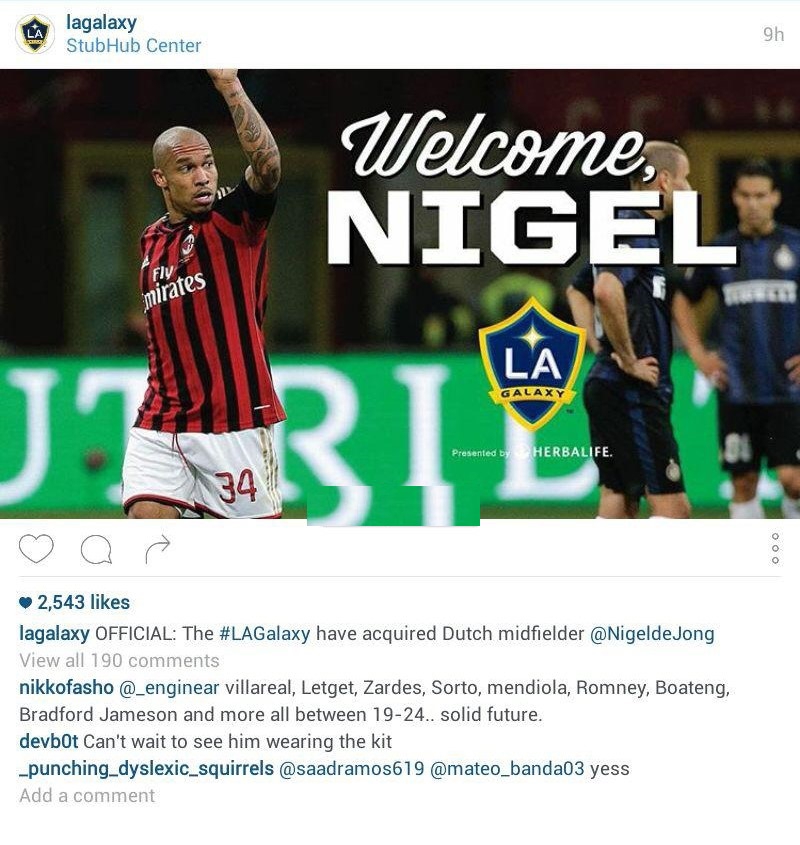This screenshot has height=845, width=800.
Task: Open @mateo_banda03 mention
Action: 507,769
